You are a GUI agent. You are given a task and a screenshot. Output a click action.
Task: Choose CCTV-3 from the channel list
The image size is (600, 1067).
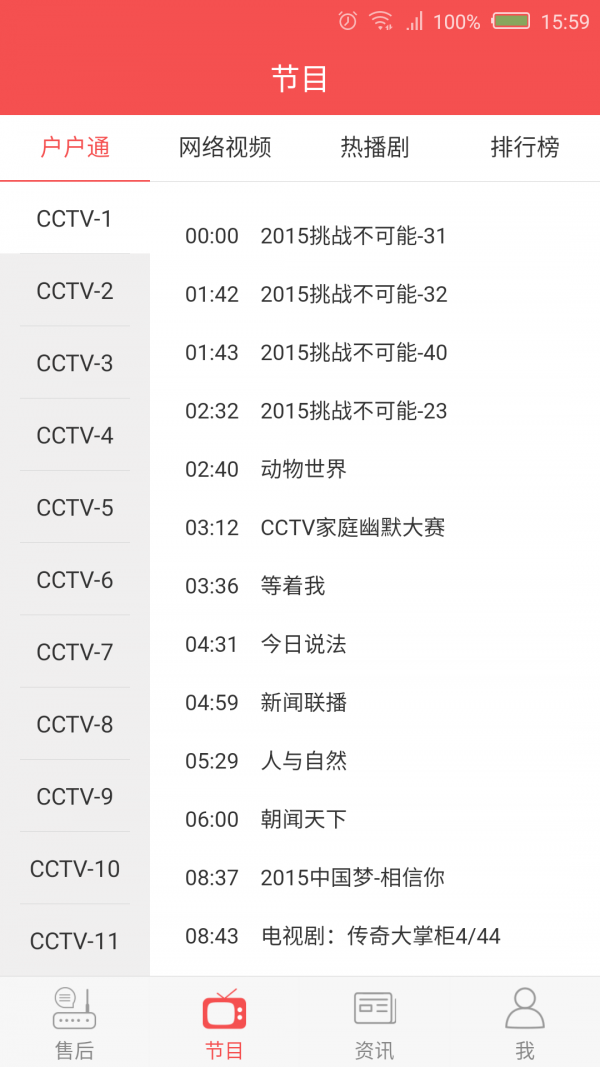[75, 363]
